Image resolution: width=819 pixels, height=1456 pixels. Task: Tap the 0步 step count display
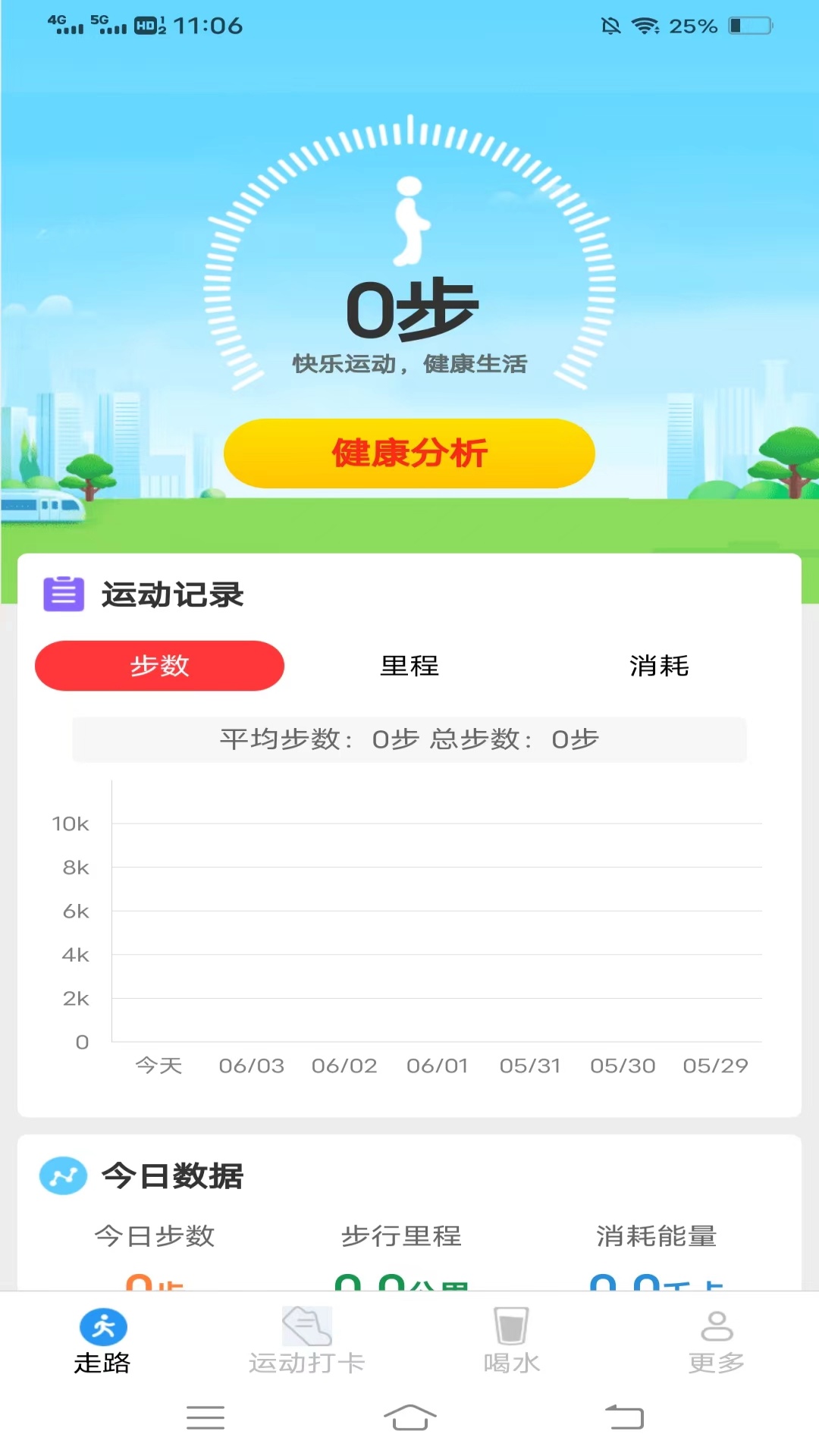coord(409,306)
